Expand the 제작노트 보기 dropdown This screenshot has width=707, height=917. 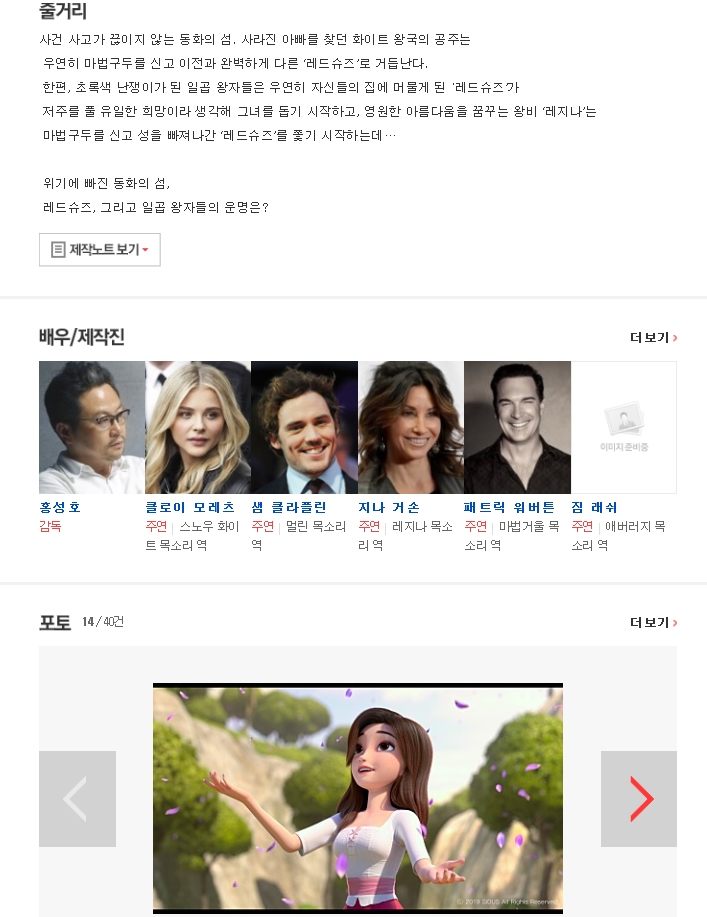point(99,250)
